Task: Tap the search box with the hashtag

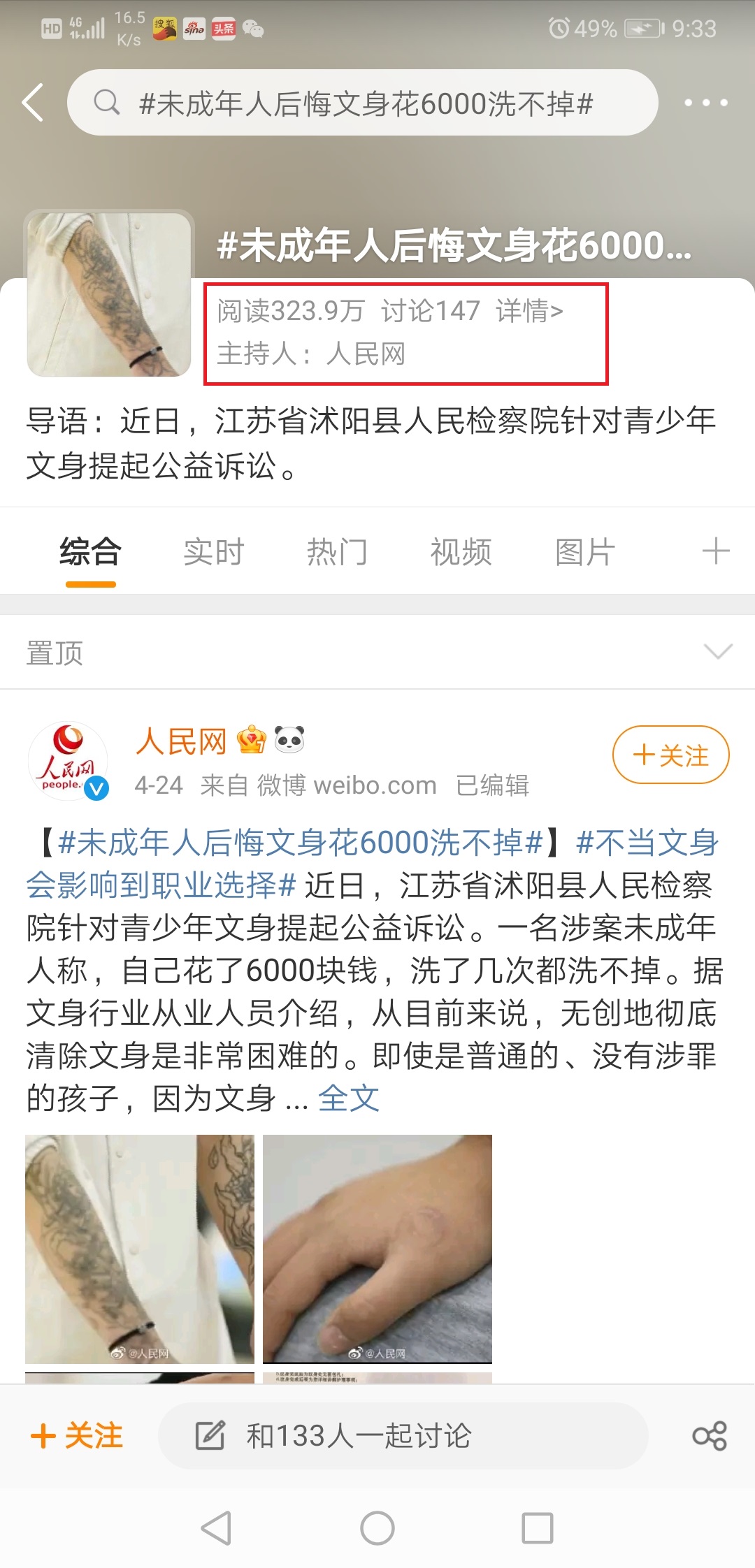Action: (364, 103)
